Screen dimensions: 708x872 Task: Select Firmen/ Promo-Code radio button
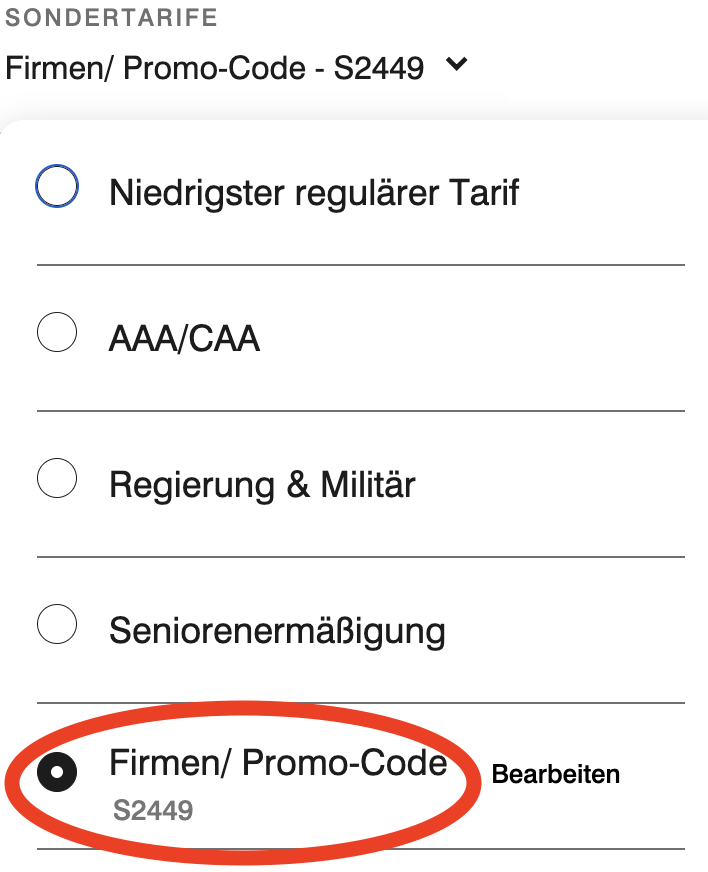57,772
